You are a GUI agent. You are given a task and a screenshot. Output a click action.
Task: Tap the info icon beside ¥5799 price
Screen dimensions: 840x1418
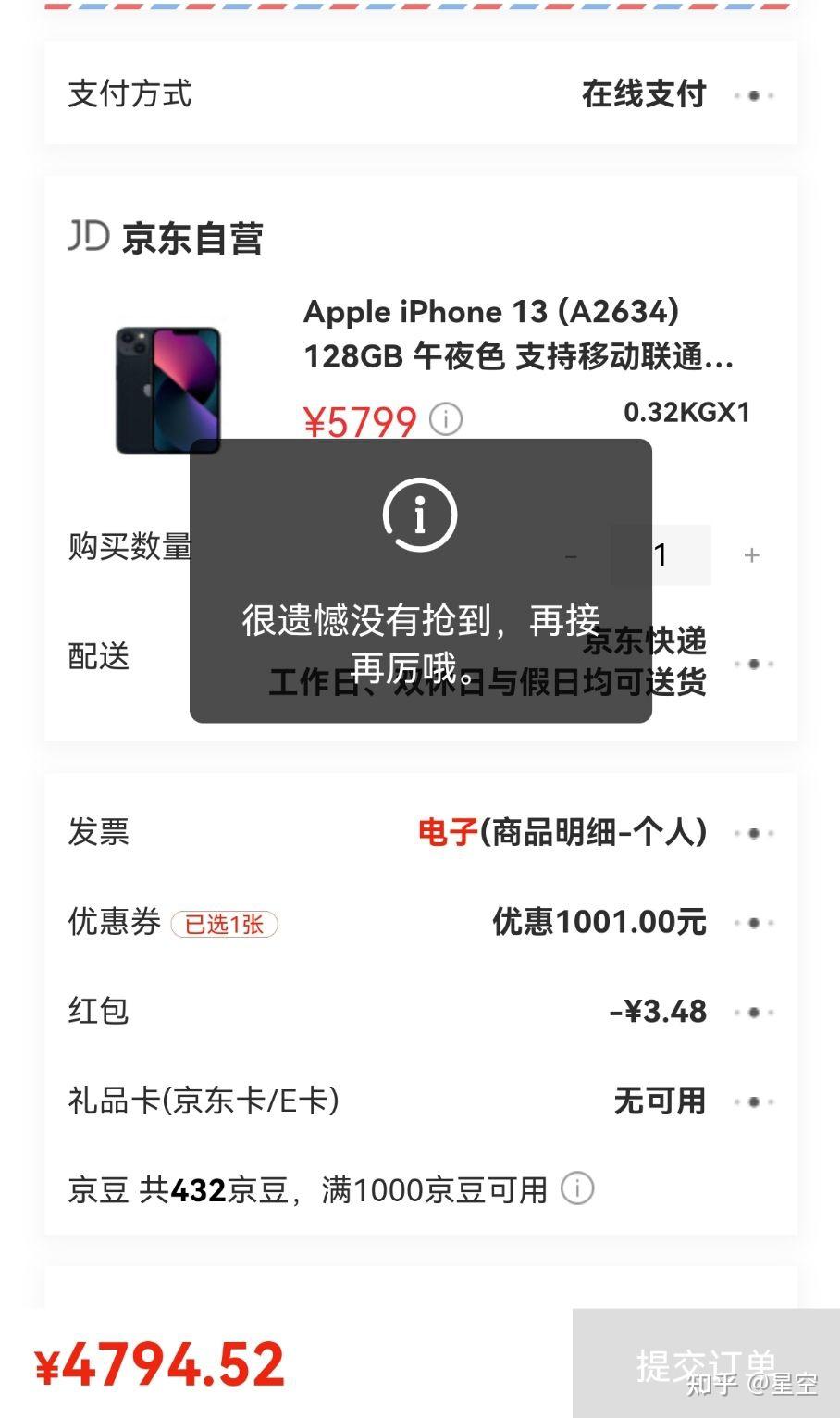point(446,419)
